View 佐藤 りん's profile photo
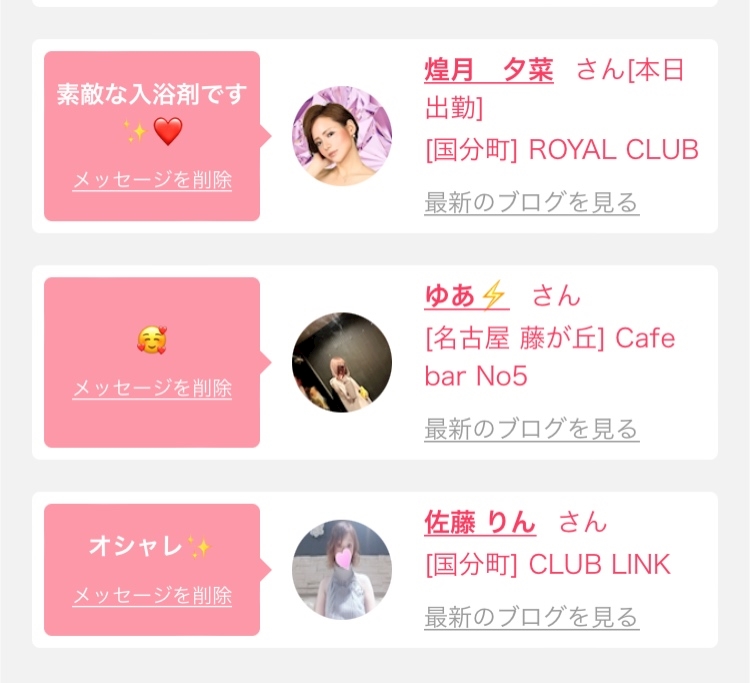This screenshot has width=750, height=683. 341,569
